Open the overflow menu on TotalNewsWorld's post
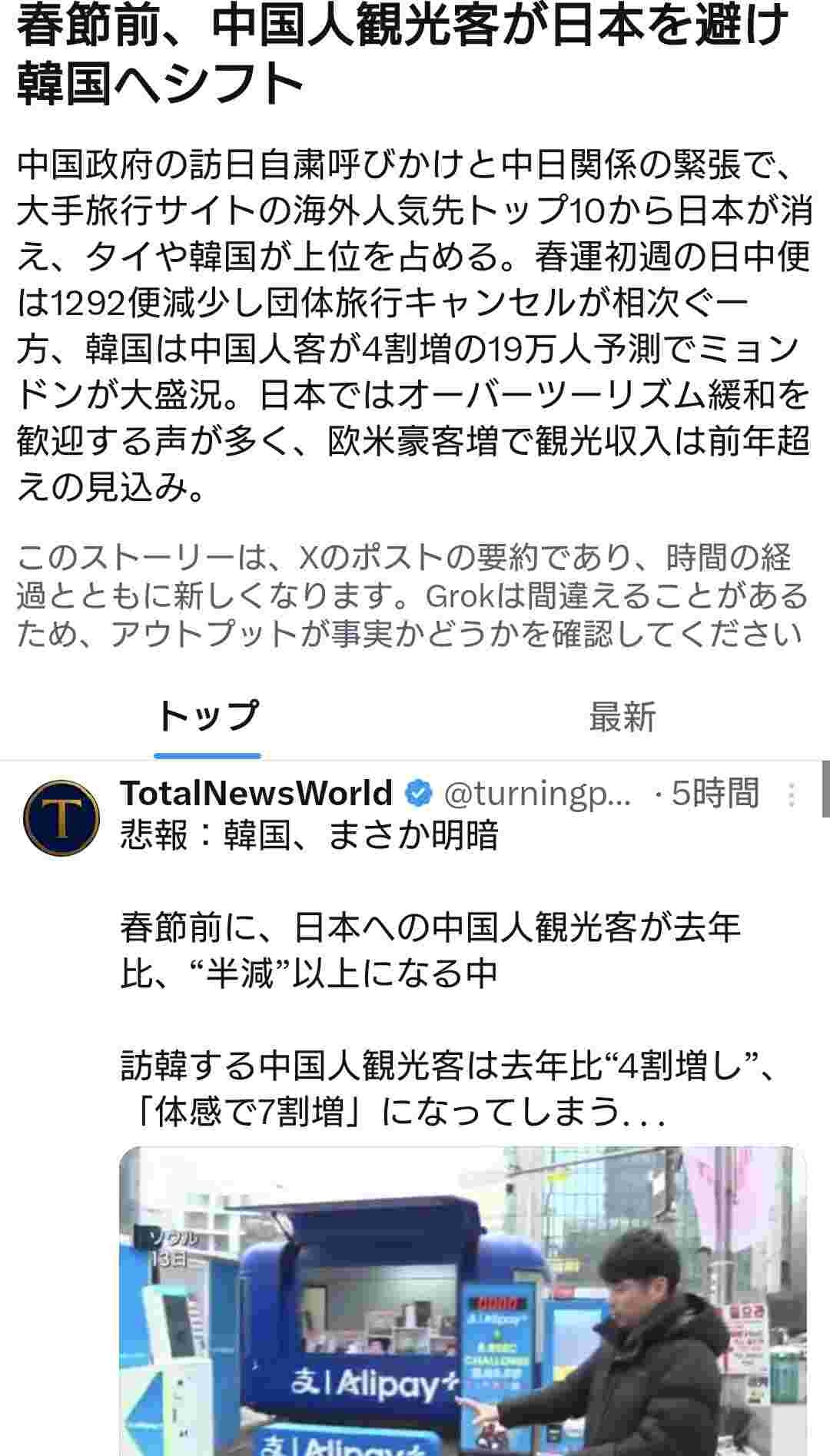The height and width of the screenshot is (1456, 830). [x=791, y=795]
